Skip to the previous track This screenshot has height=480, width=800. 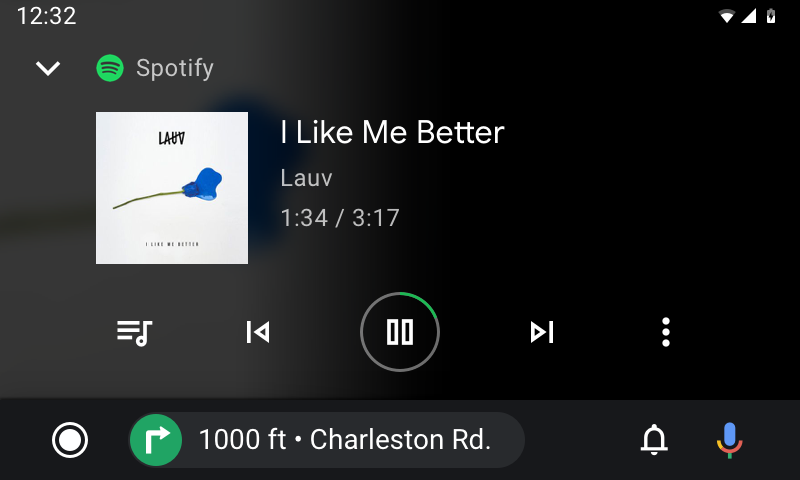point(258,332)
